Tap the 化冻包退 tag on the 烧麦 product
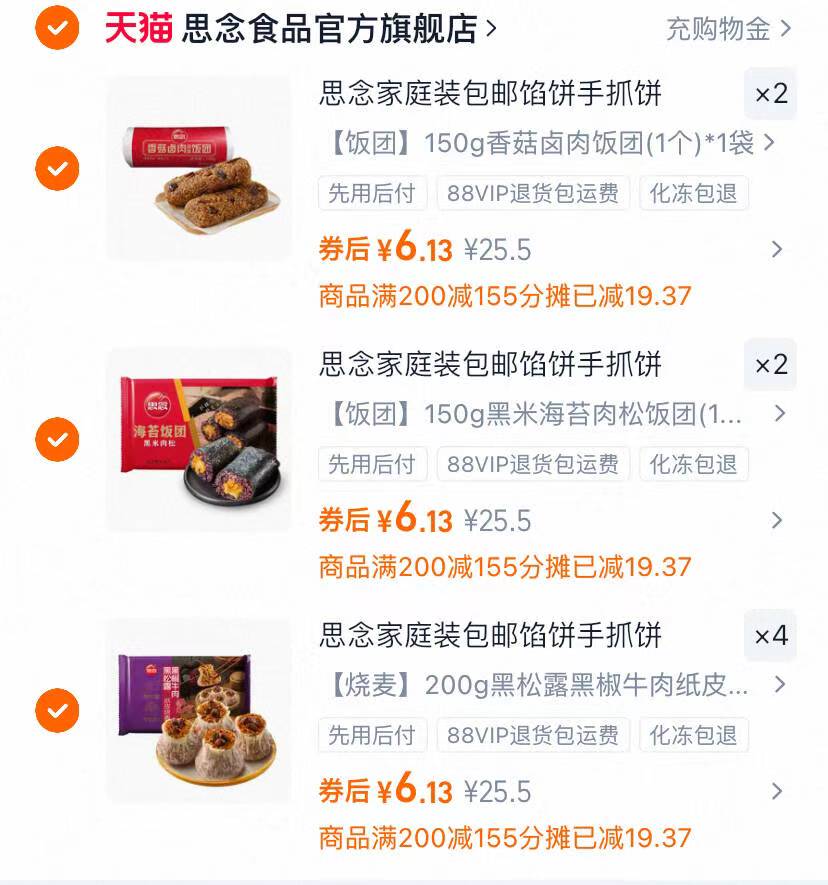 (694, 734)
